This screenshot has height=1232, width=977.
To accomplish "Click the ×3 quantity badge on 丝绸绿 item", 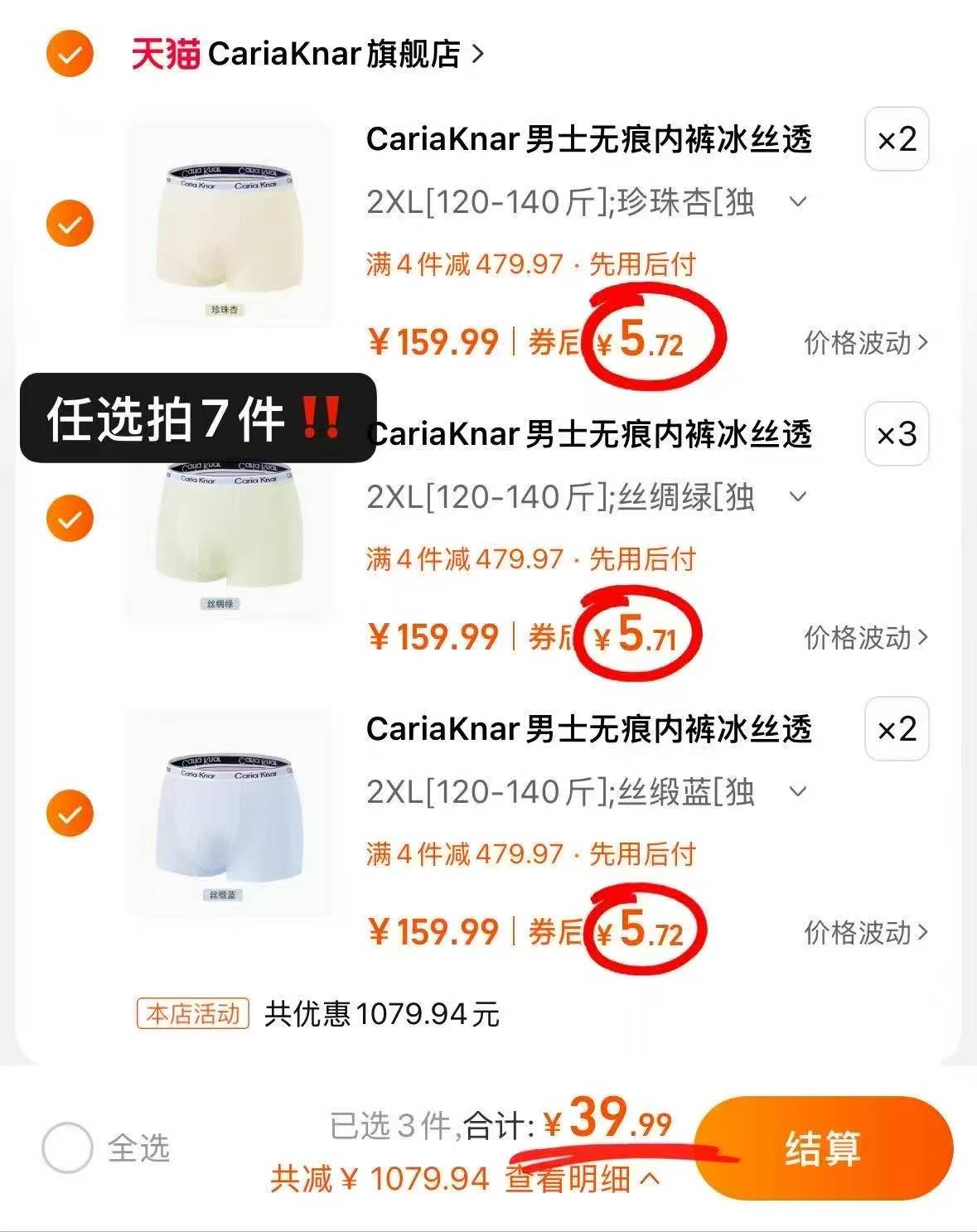I will pyautogui.click(x=896, y=436).
